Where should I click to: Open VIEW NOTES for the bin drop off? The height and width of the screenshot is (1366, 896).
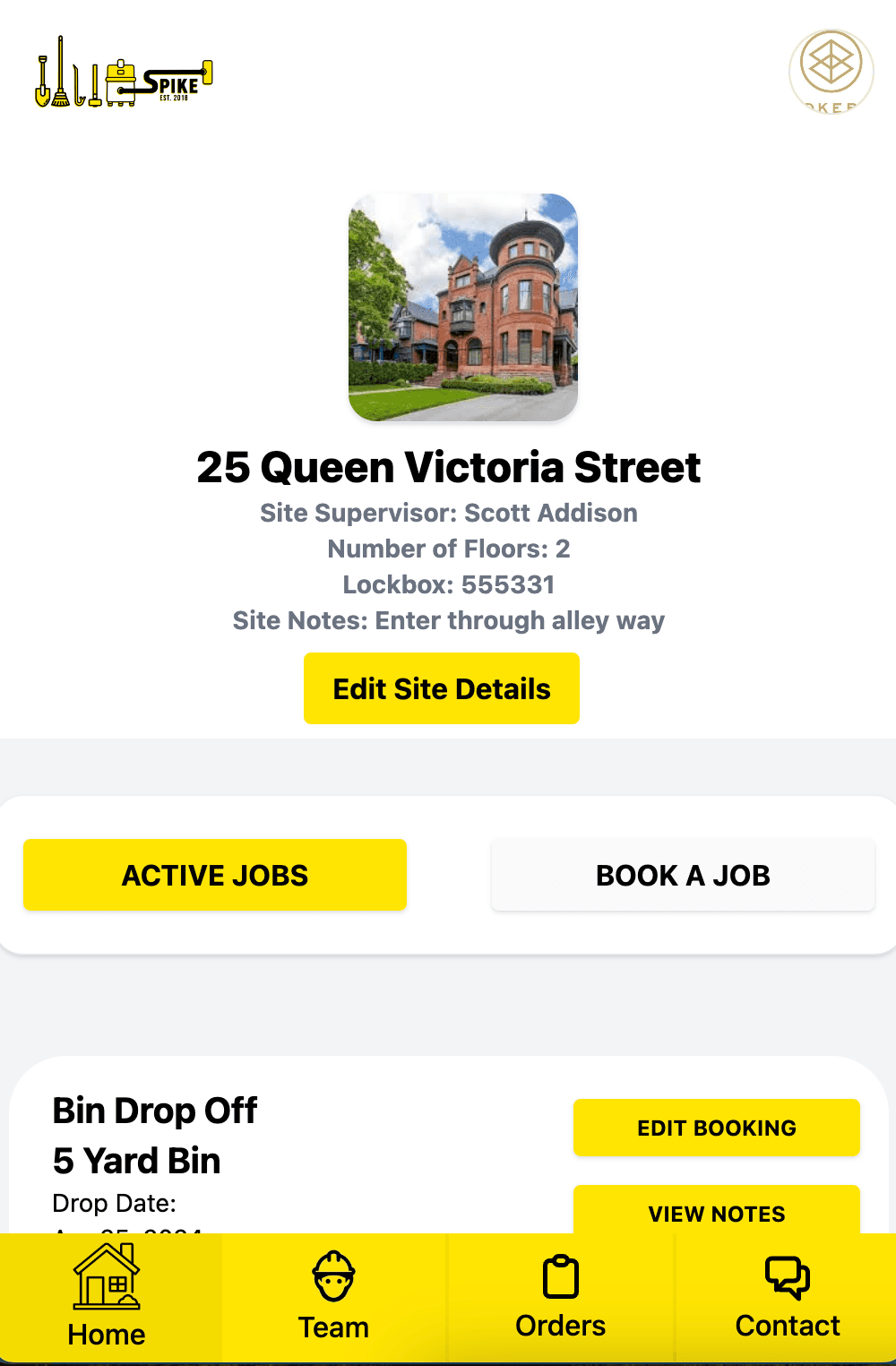717,1213
